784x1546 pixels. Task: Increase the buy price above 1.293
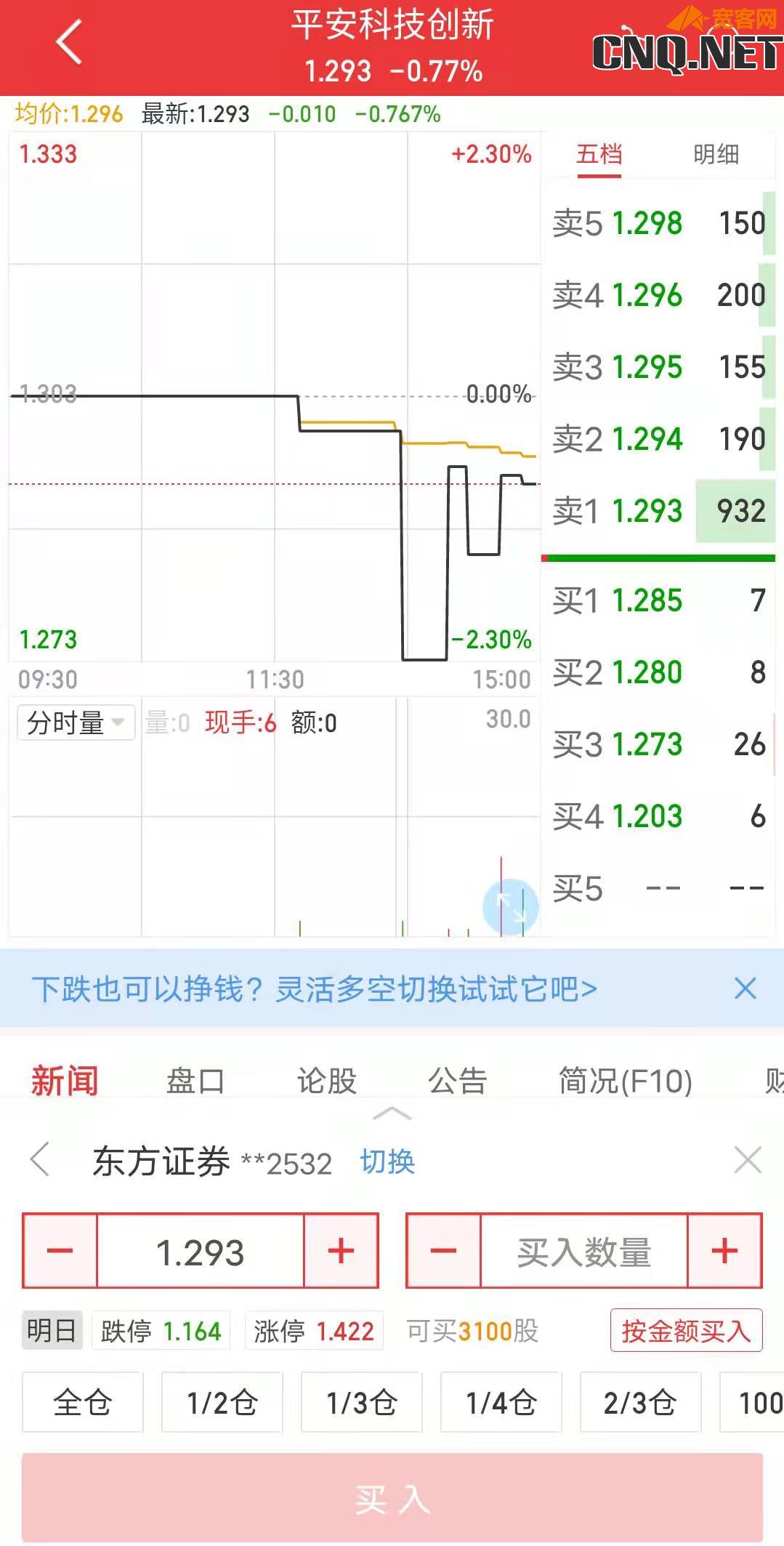(x=341, y=1251)
